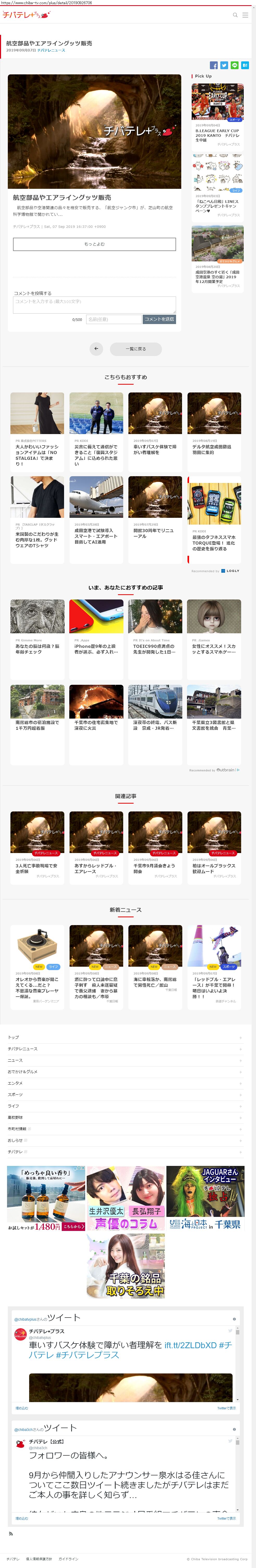The height and width of the screenshot is (1568, 256).
Task: Share article on Twitter
Action: tap(224, 65)
